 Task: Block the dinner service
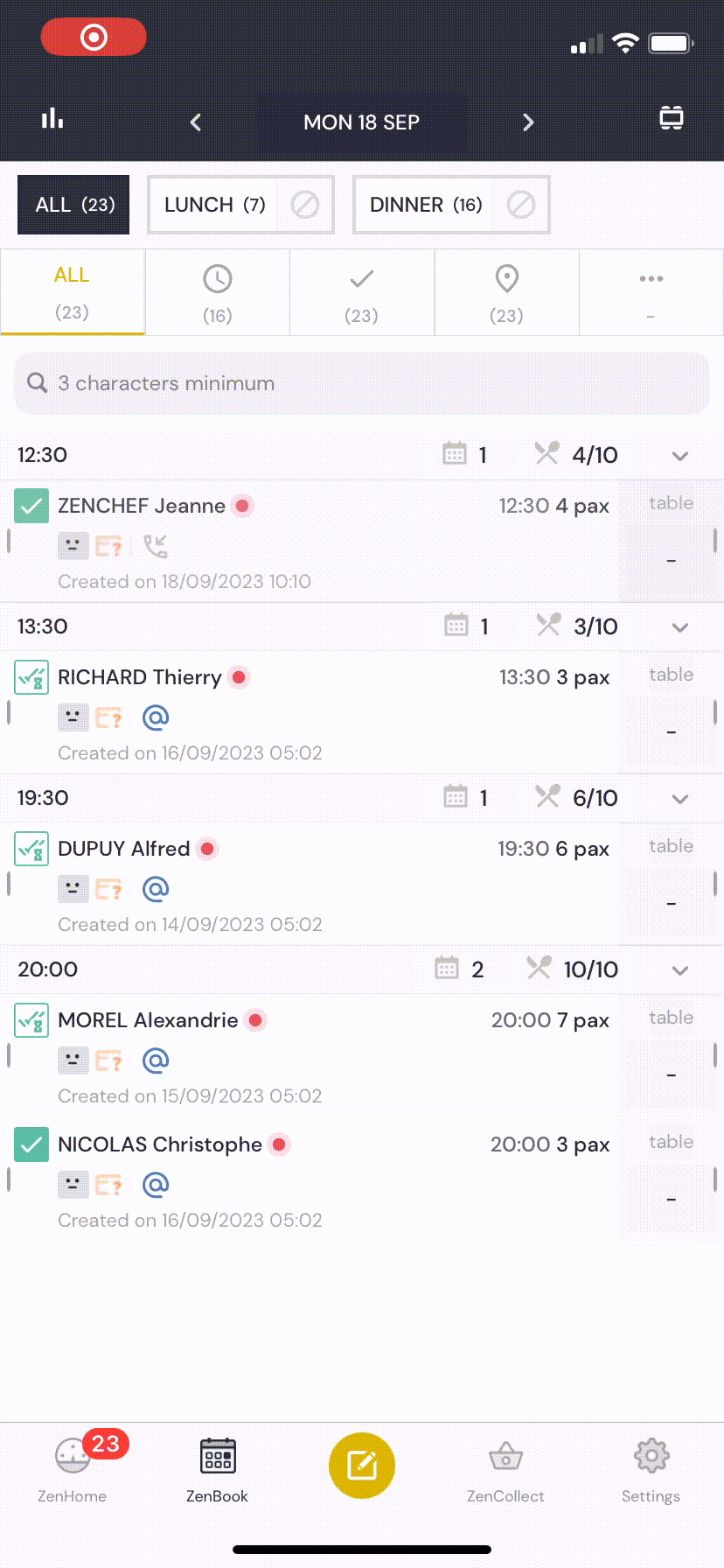click(x=521, y=205)
